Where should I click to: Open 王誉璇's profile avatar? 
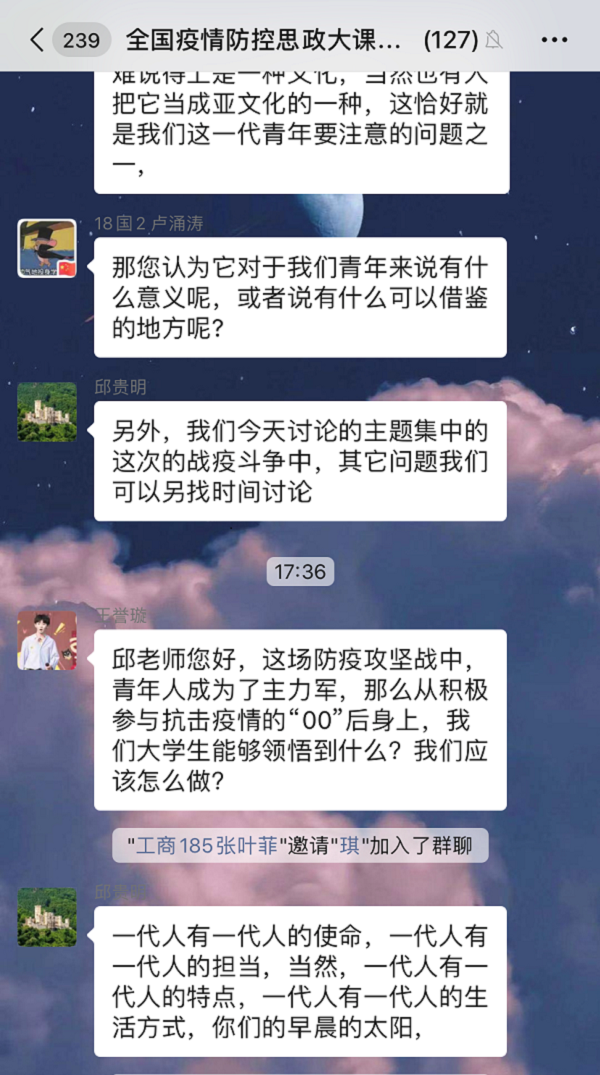47,640
